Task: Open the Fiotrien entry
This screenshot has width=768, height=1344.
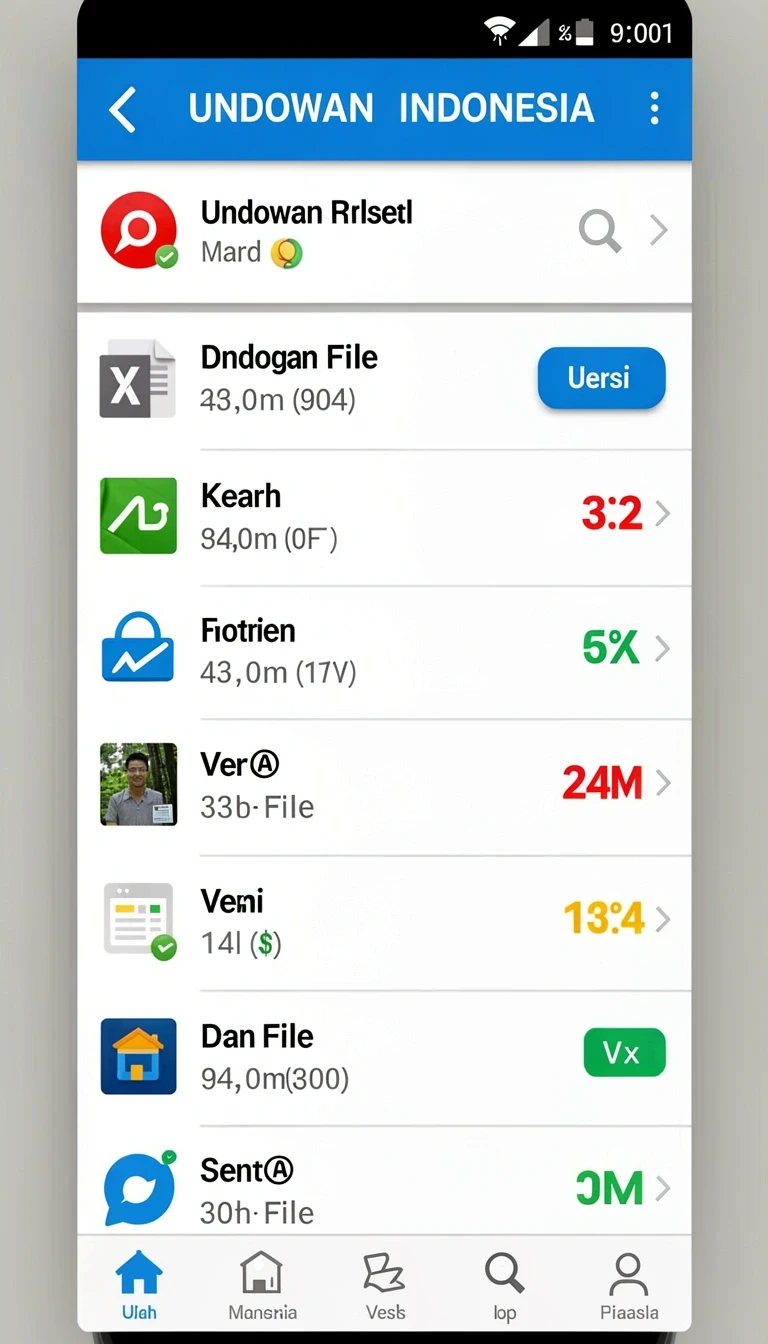Action: pos(384,651)
